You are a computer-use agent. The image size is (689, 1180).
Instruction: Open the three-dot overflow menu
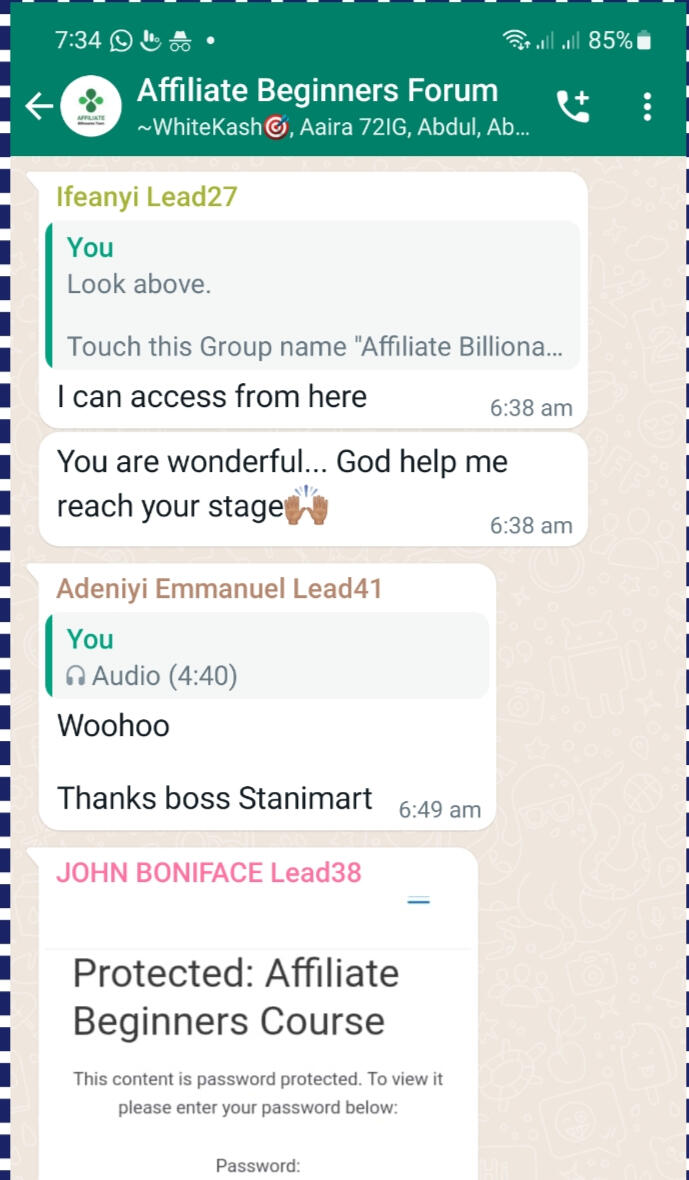pos(648,106)
